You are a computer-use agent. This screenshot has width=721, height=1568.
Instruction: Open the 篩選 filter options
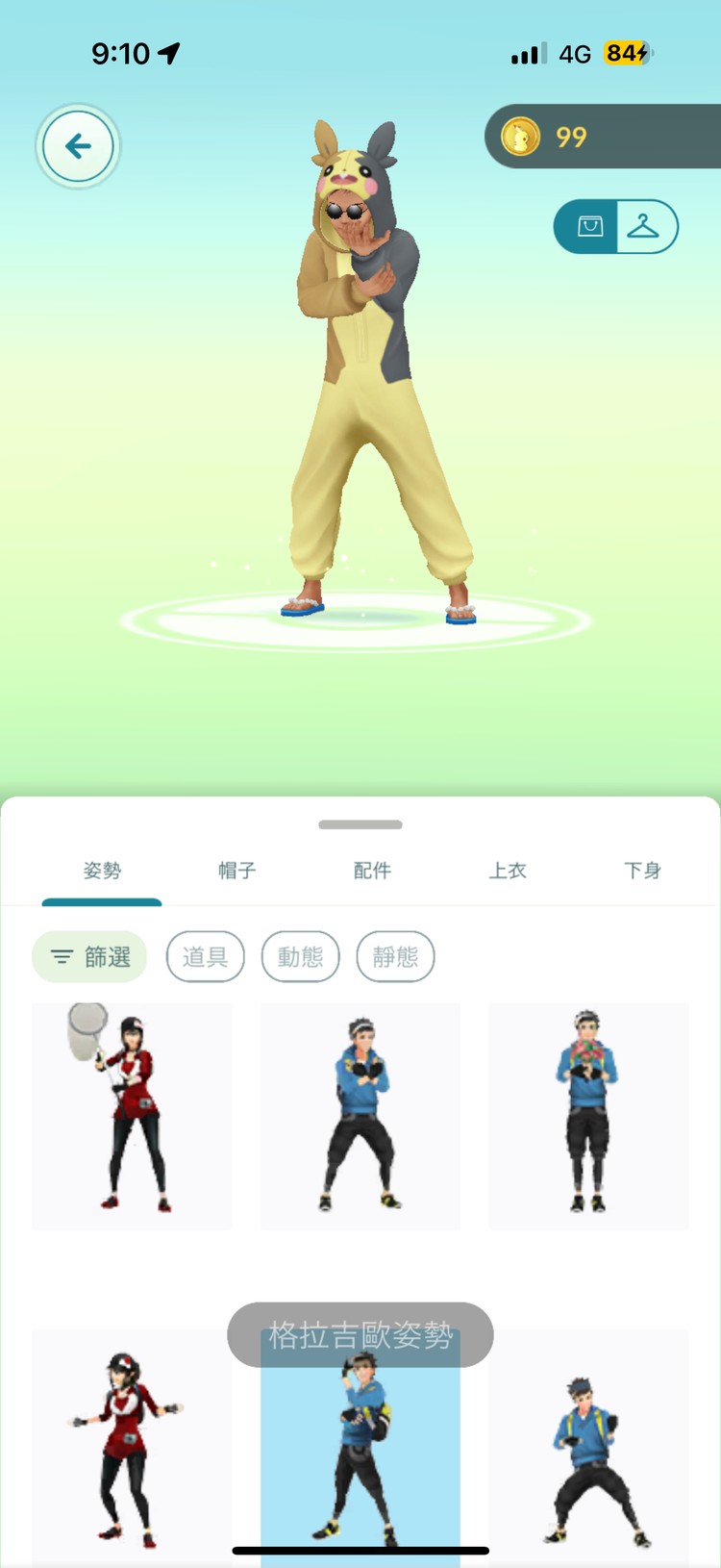89,956
